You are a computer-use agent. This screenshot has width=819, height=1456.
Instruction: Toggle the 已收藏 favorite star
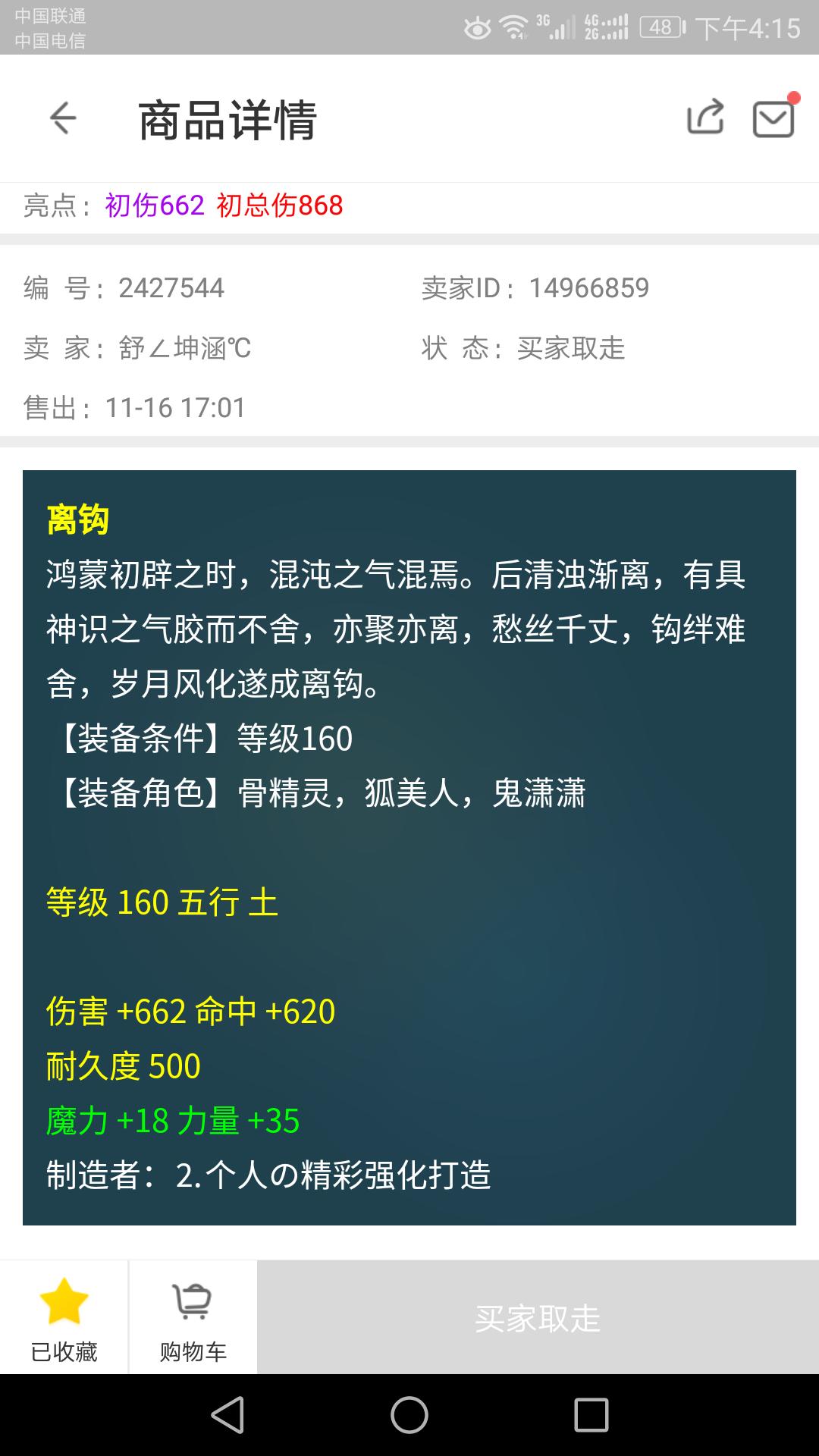(64, 1318)
